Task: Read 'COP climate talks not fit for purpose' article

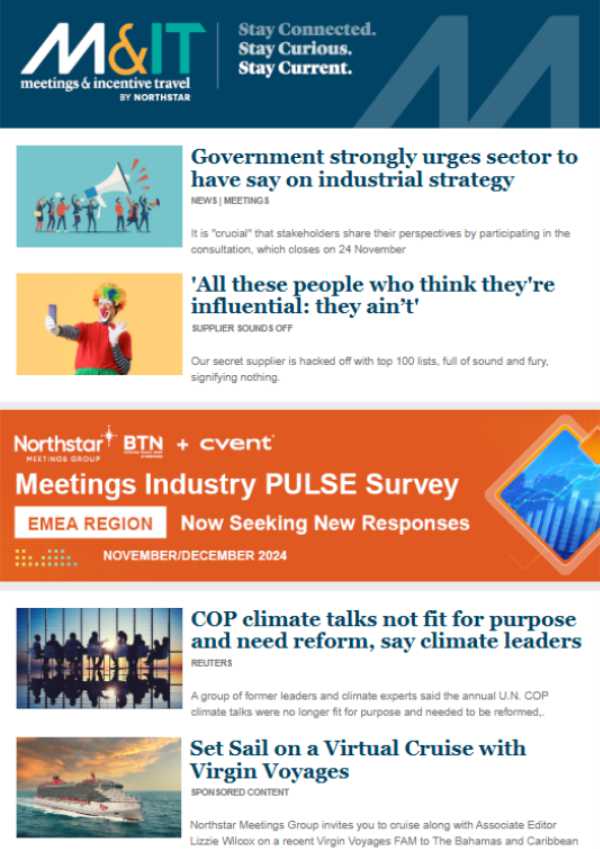Action: [x=385, y=629]
